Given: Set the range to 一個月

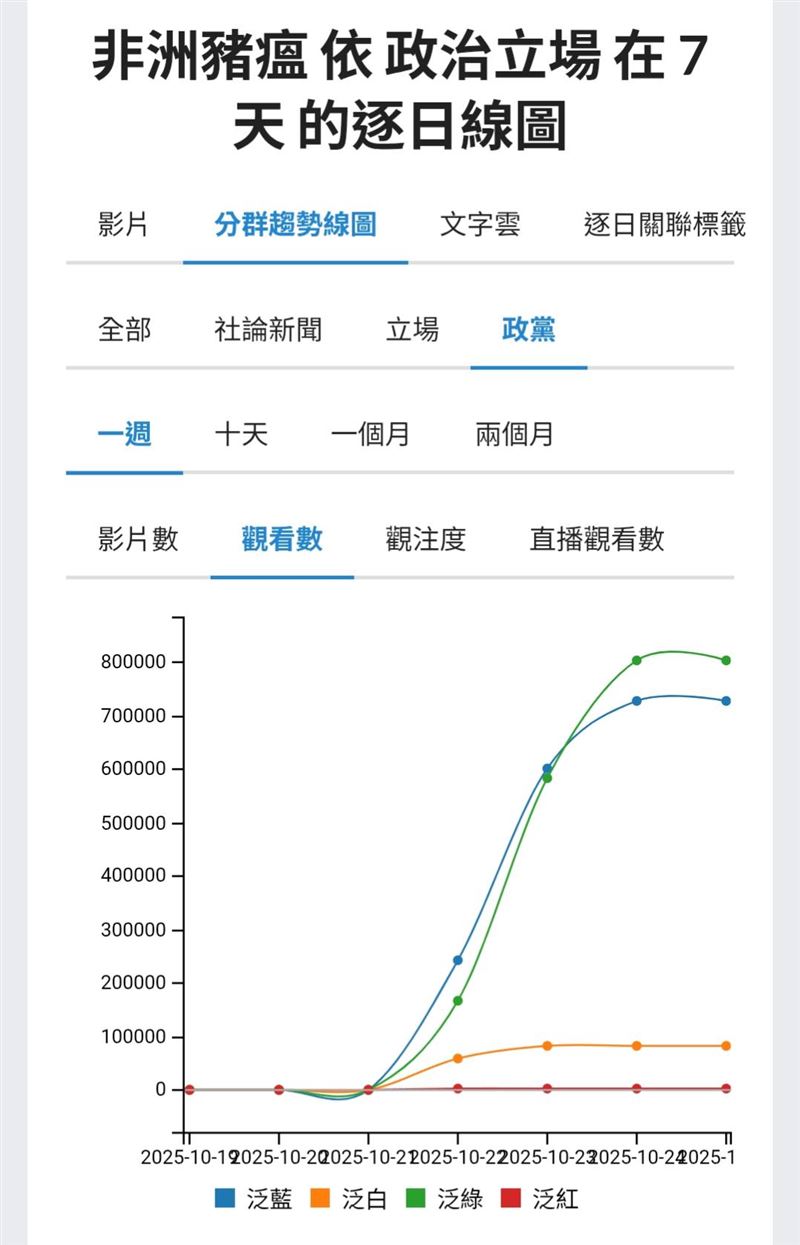Looking at the screenshot, I should click(x=370, y=435).
